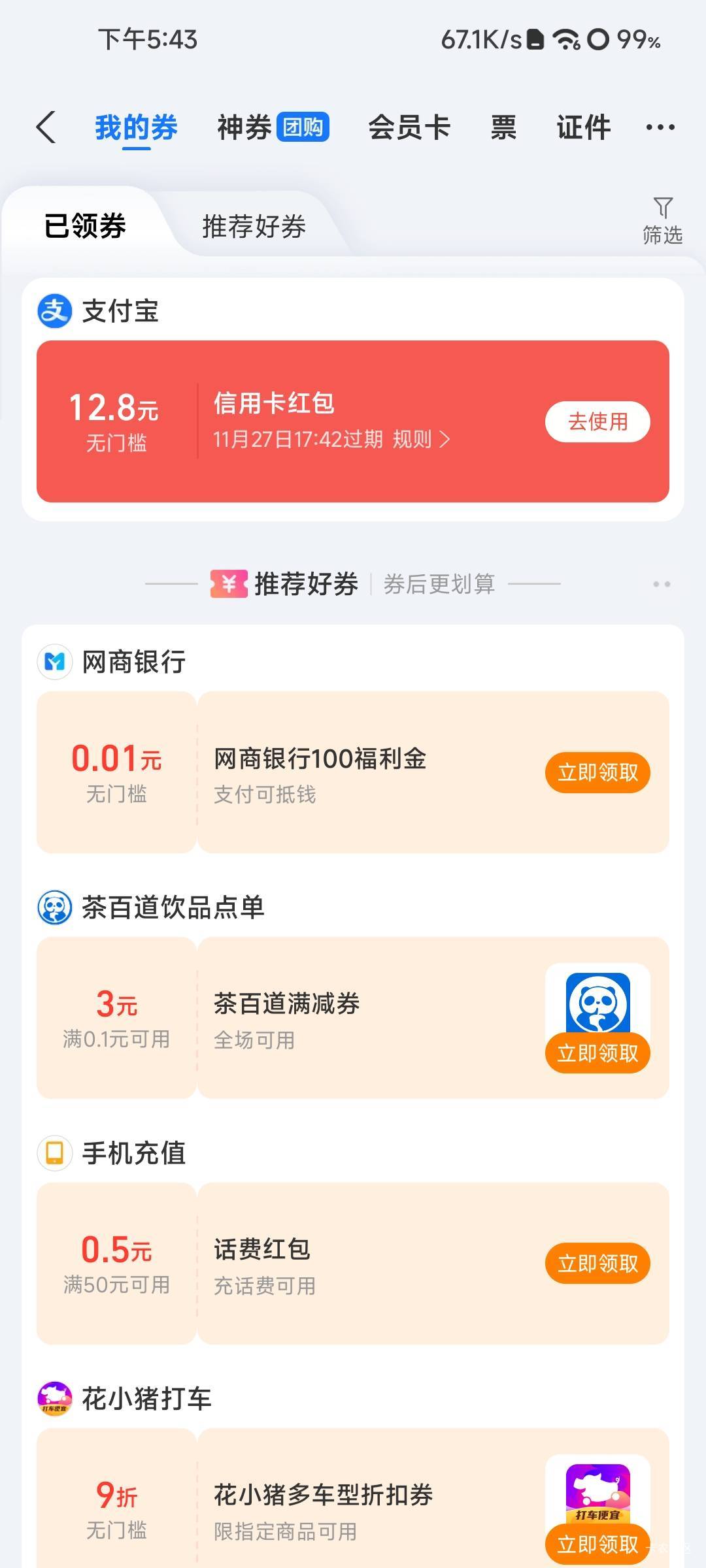
Task: Select the 我的券 tab
Action: click(x=136, y=127)
